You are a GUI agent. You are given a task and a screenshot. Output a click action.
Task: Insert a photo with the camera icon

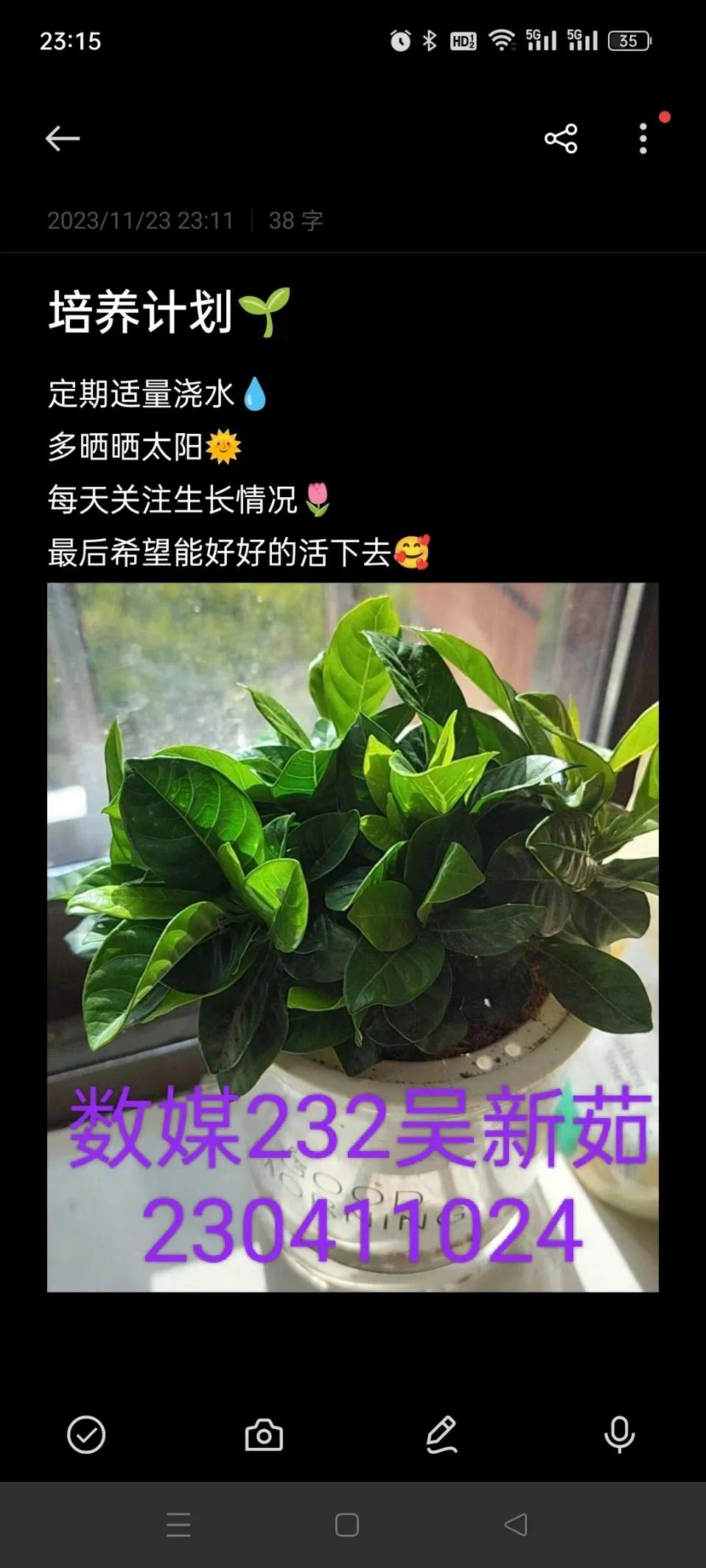(264, 1435)
